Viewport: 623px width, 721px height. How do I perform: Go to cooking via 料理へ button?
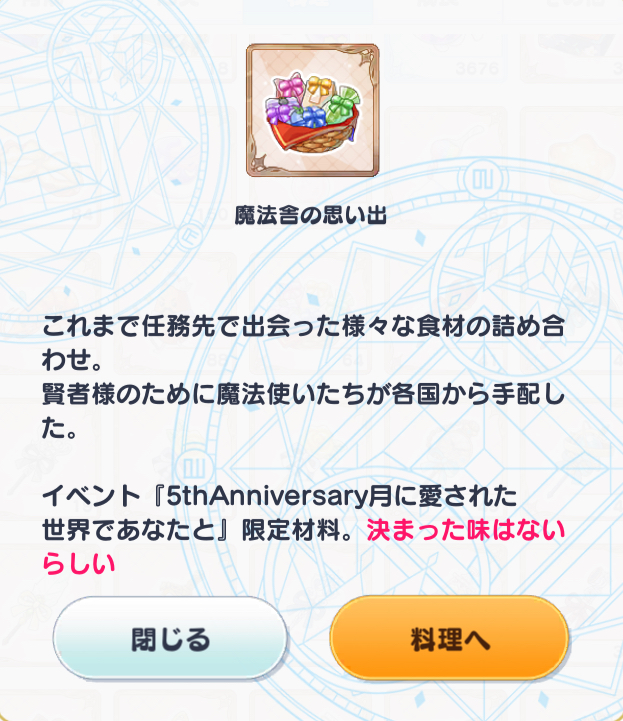tap(449, 640)
